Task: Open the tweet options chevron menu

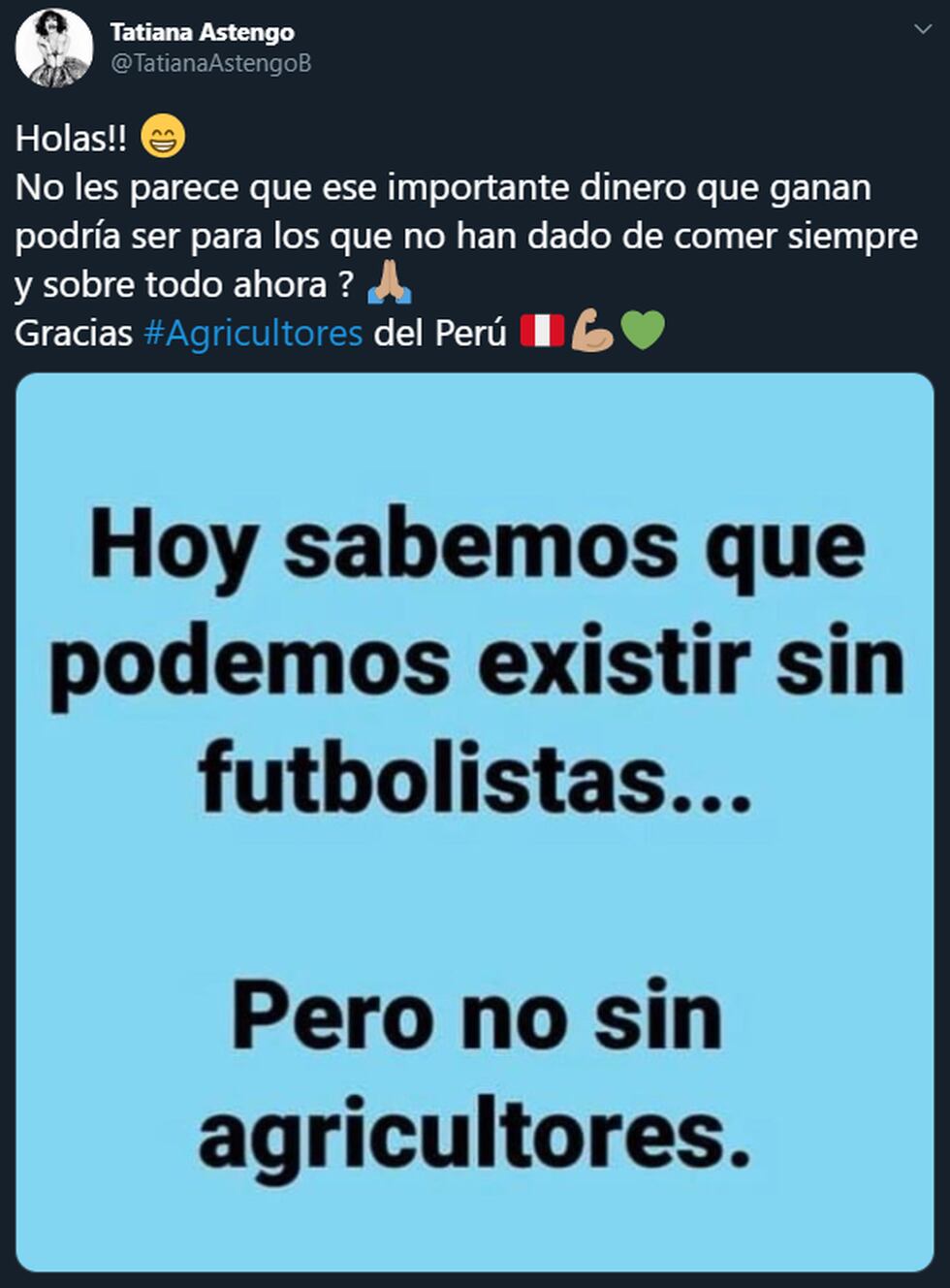Action: (x=922, y=30)
